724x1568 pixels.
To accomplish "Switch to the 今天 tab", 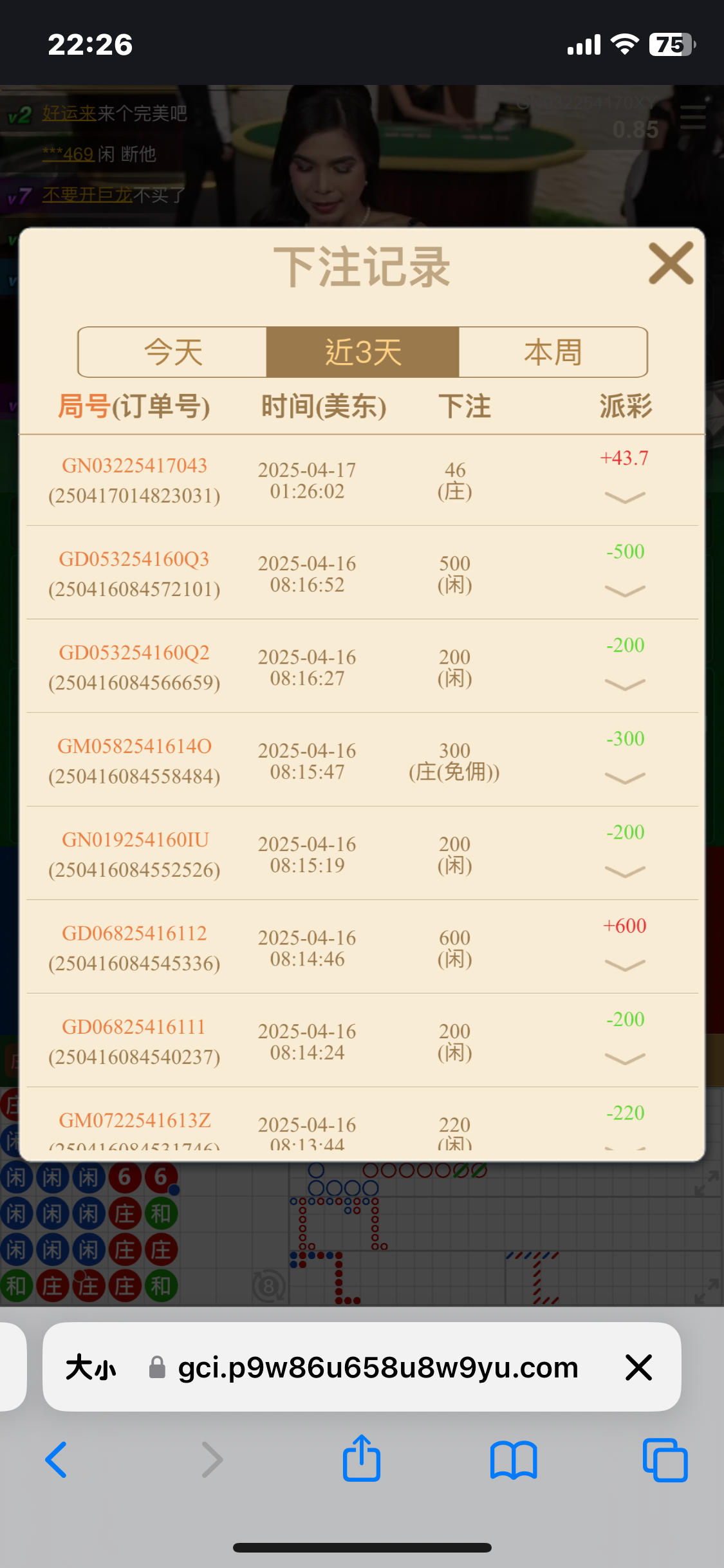I will (172, 352).
